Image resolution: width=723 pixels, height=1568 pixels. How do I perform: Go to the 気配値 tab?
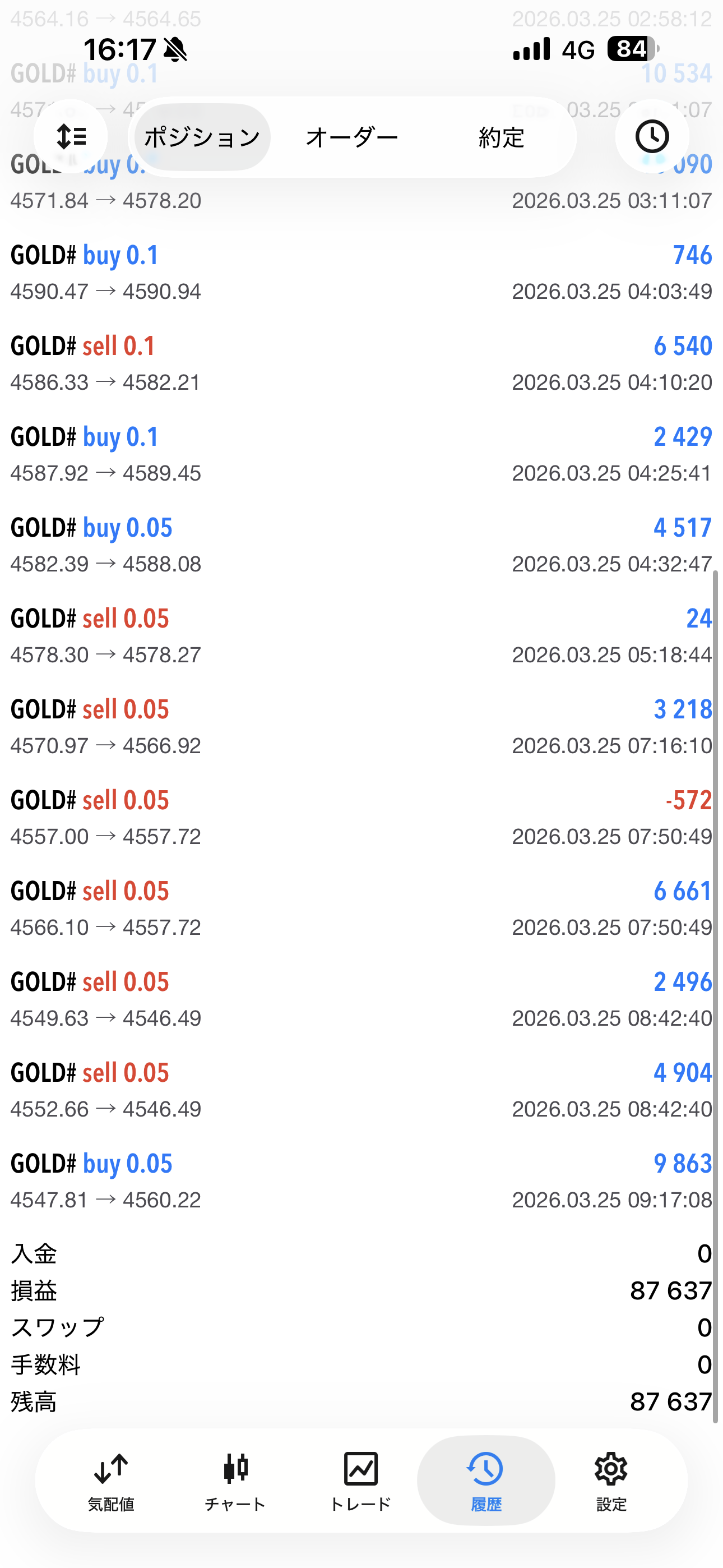(x=111, y=1481)
